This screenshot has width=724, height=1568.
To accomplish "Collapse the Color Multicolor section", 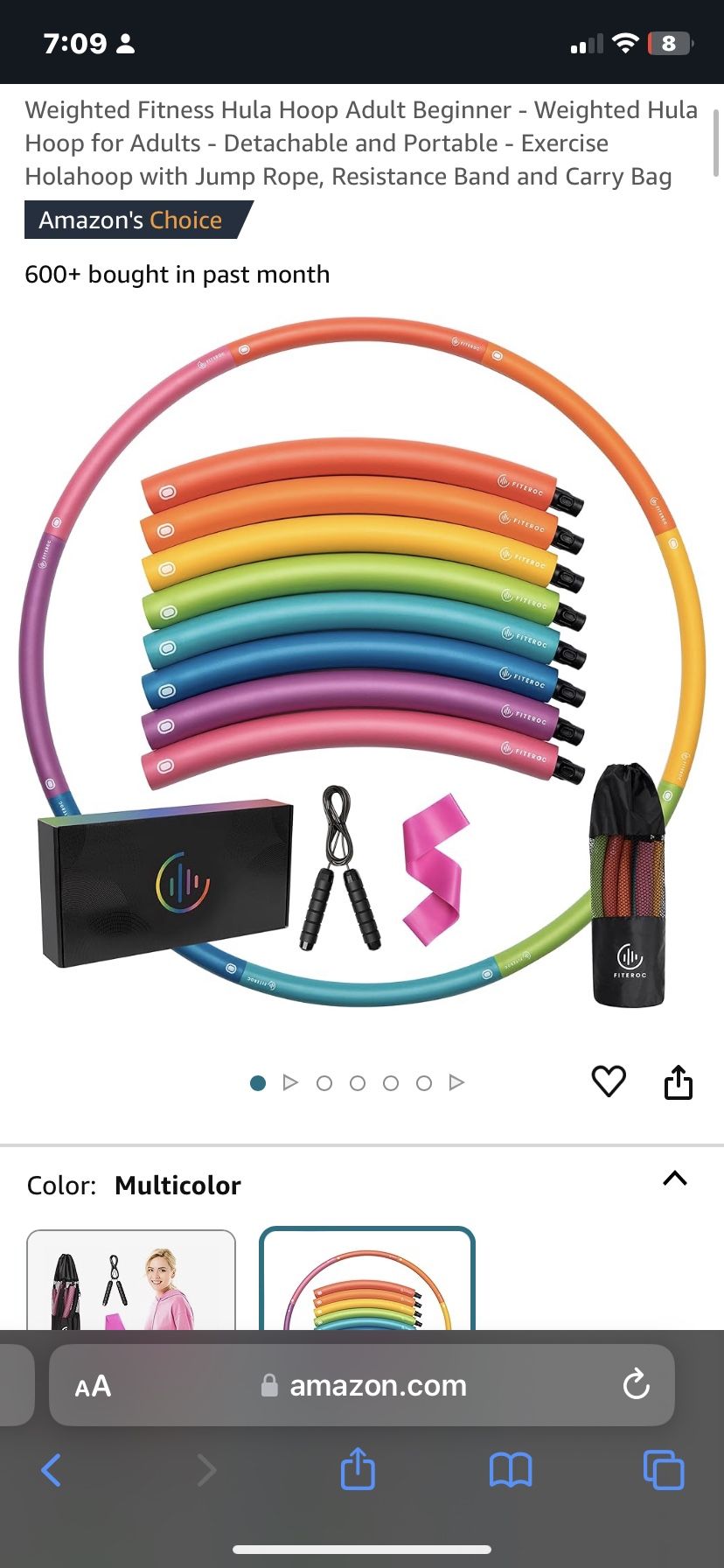I will click(x=675, y=1179).
